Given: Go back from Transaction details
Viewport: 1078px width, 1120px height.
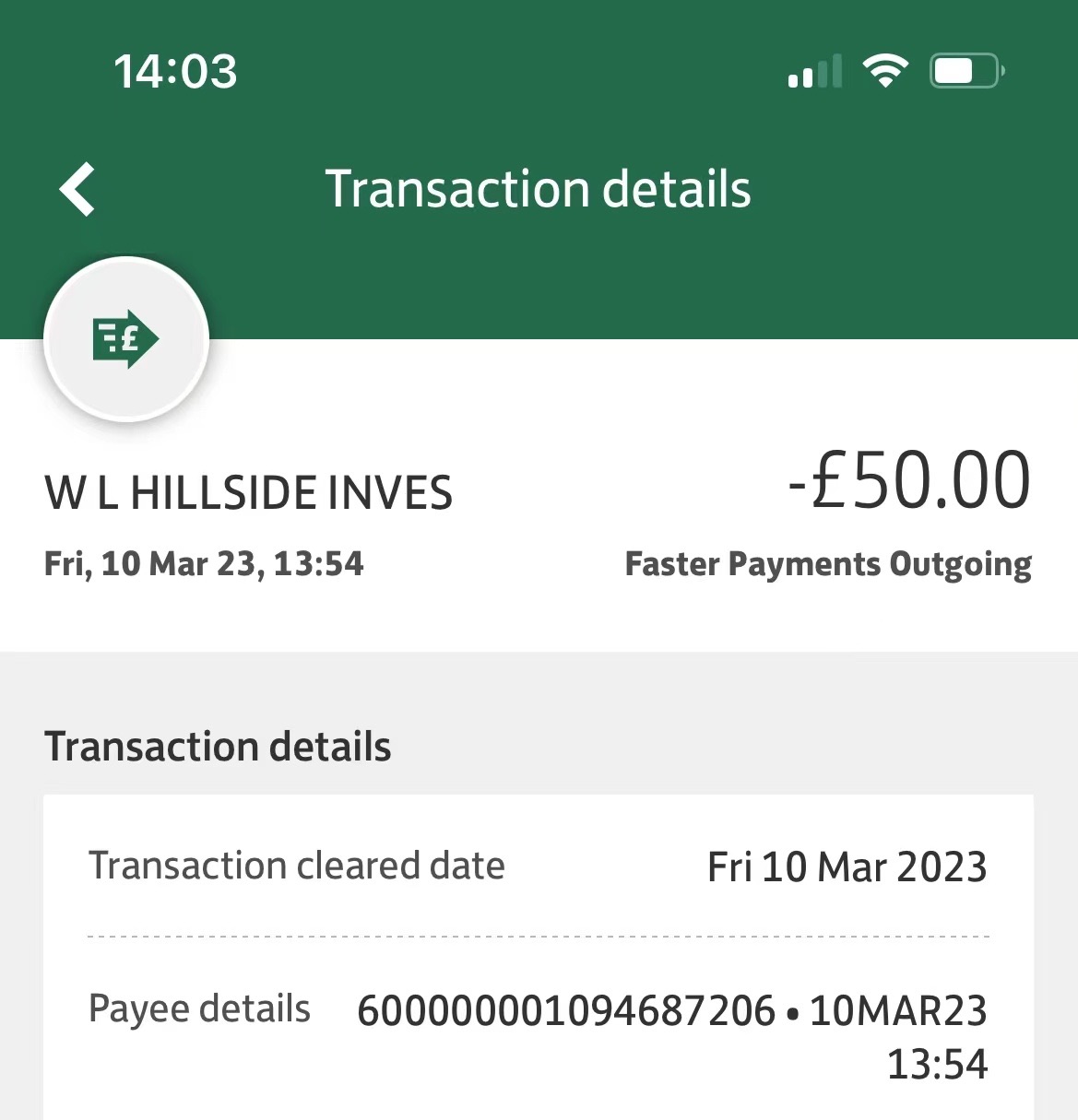Looking at the screenshot, I should (x=77, y=189).
